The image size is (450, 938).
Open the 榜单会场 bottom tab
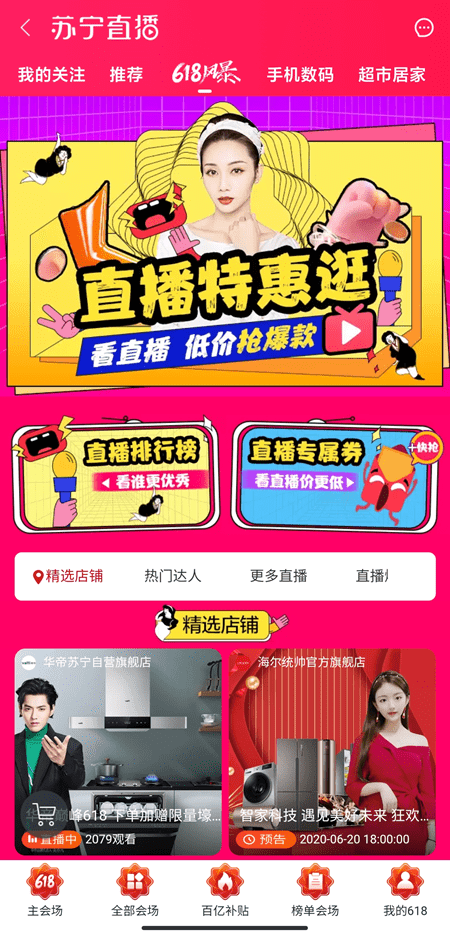tap(315, 891)
